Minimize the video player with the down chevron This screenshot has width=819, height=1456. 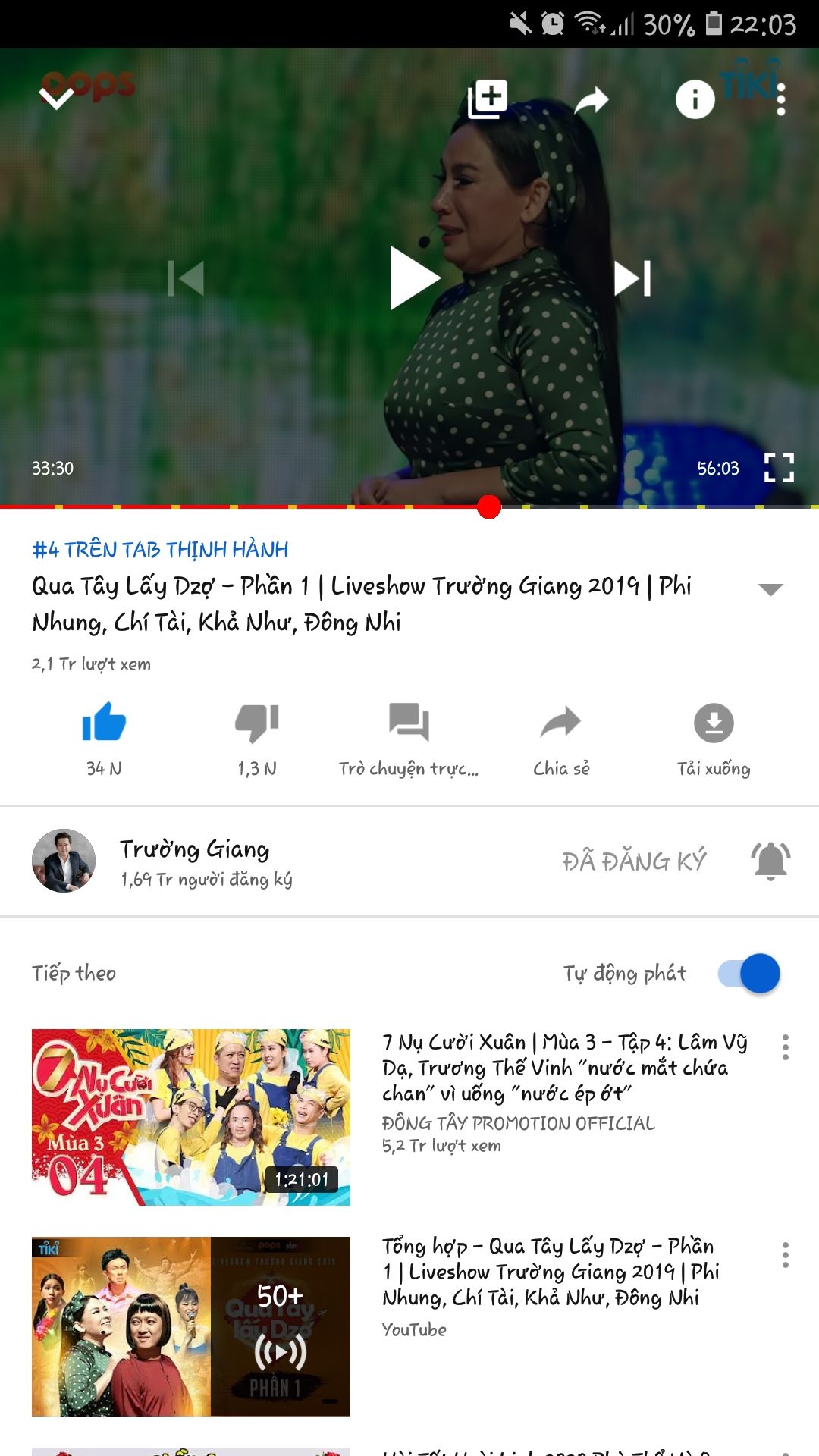pos(57,98)
